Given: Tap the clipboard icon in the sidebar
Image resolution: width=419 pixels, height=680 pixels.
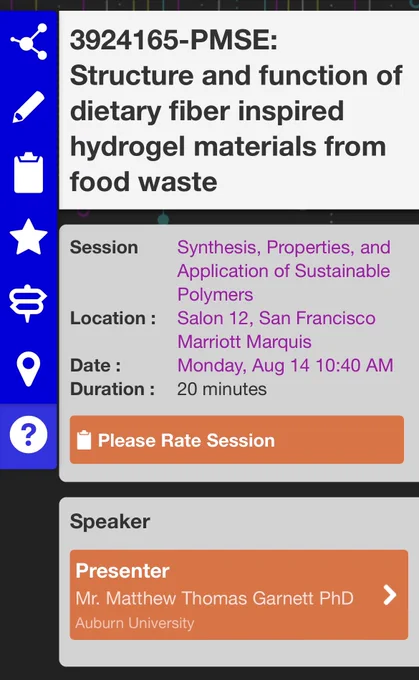Looking at the screenshot, I should coord(29,172).
